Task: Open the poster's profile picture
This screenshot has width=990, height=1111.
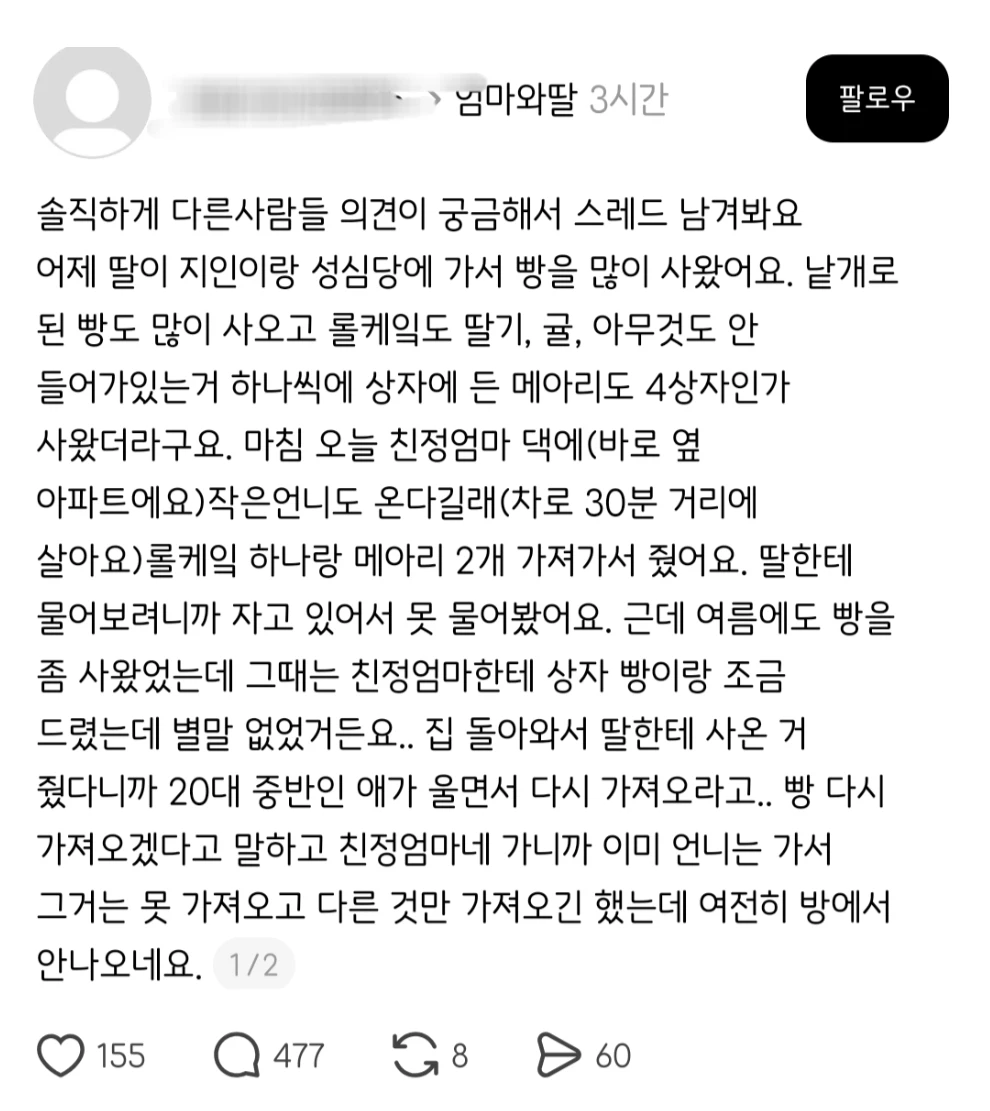Action: tap(92, 101)
